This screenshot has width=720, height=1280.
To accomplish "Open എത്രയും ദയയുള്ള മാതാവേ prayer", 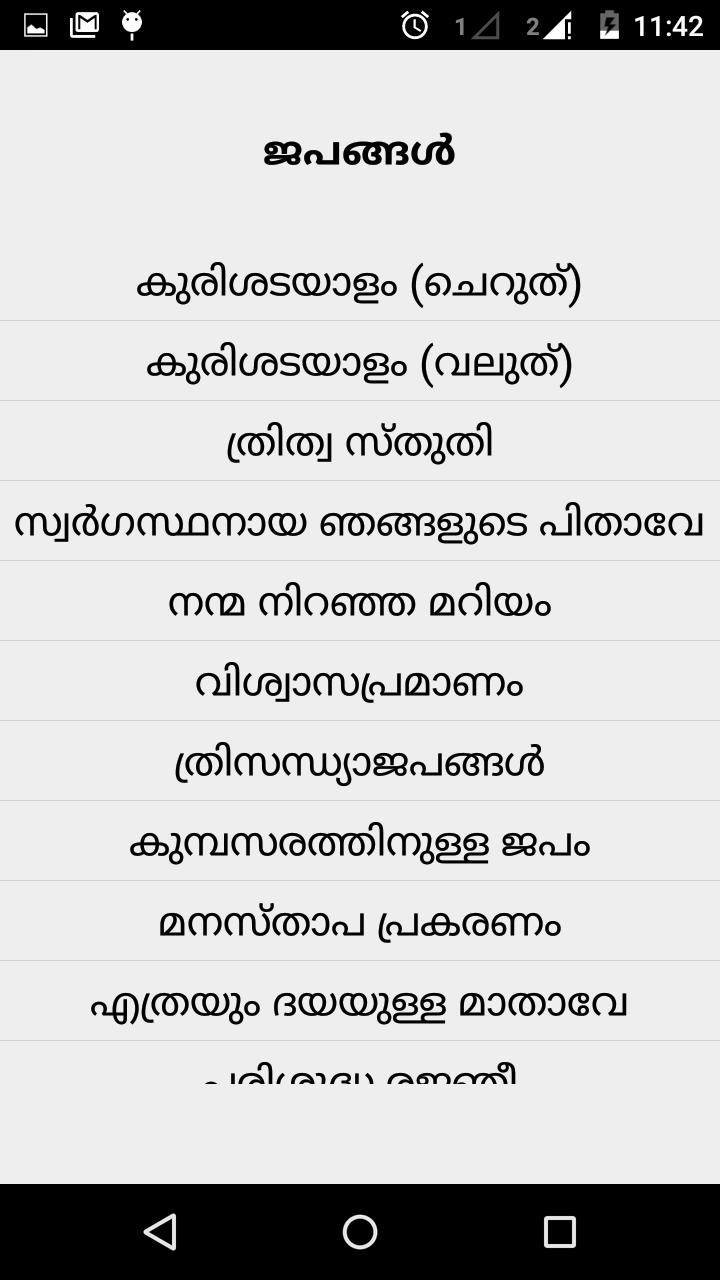I will pyautogui.click(x=360, y=1002).
